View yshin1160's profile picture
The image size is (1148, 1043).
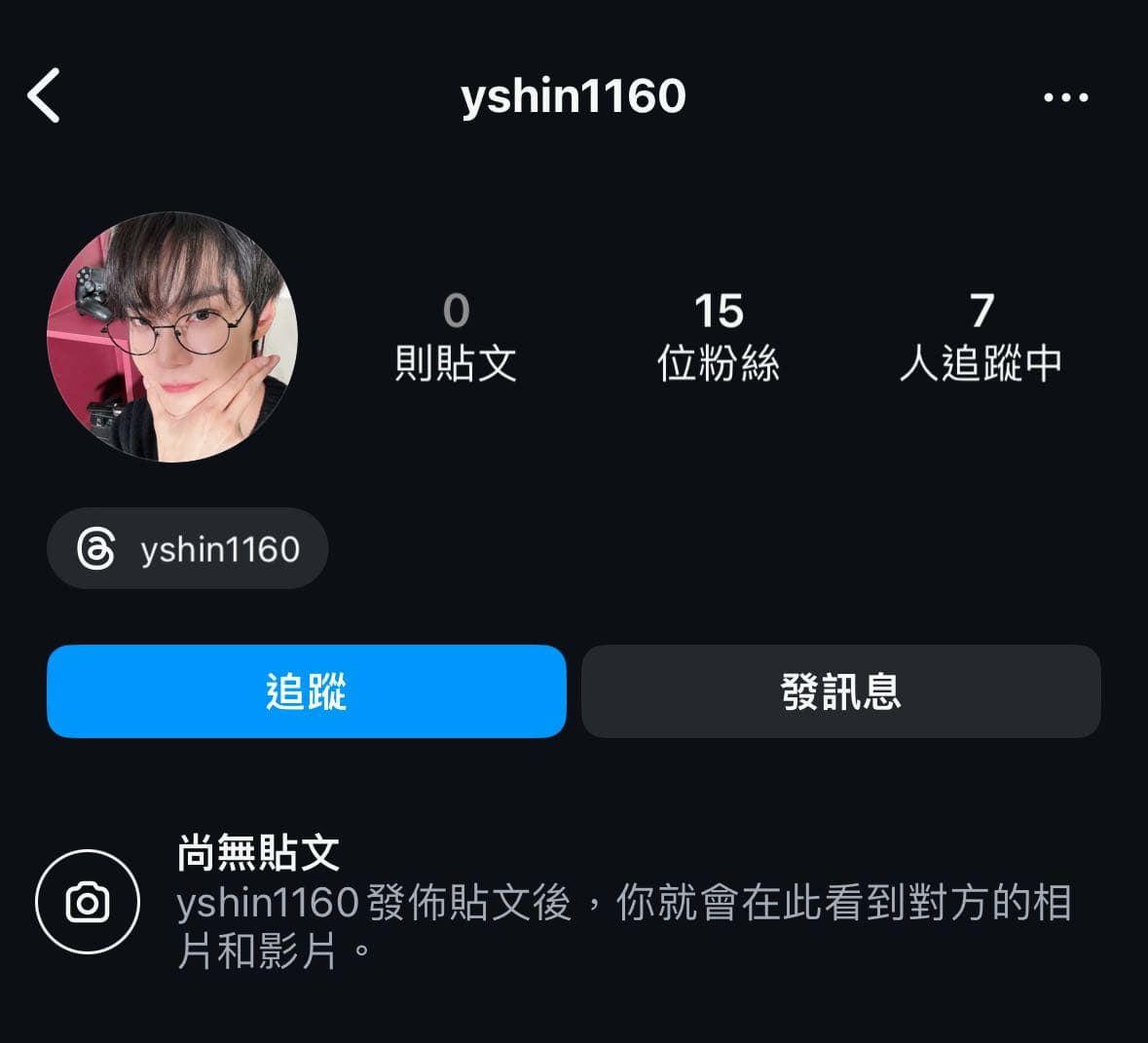pyautogui.click(x=172, y=337)
